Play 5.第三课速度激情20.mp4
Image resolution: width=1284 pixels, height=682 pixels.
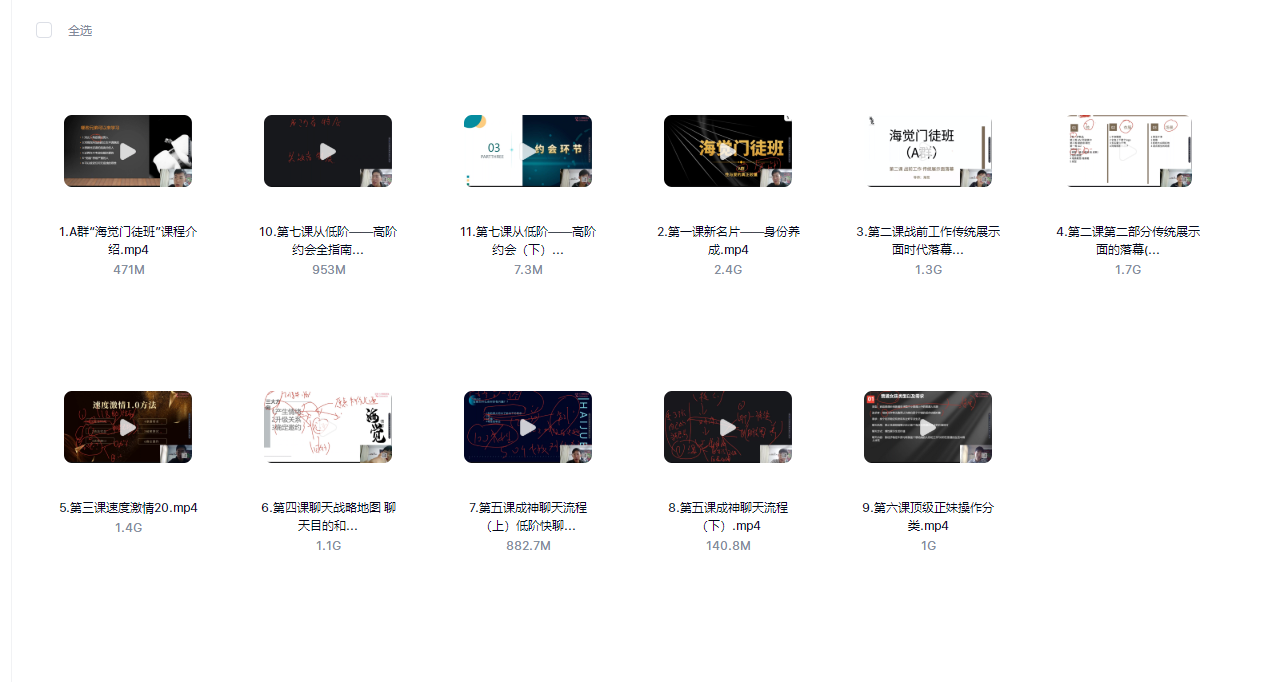click(x=128, y=427)
